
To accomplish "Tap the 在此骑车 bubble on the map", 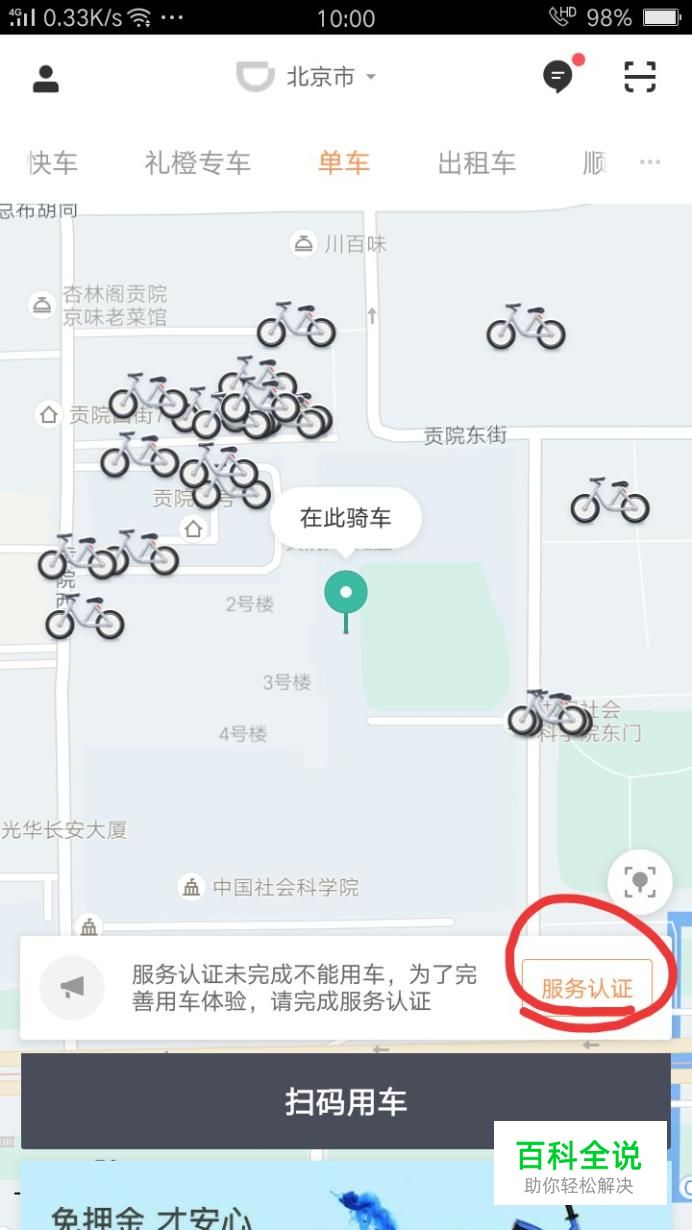I will [x=346, y=518].
